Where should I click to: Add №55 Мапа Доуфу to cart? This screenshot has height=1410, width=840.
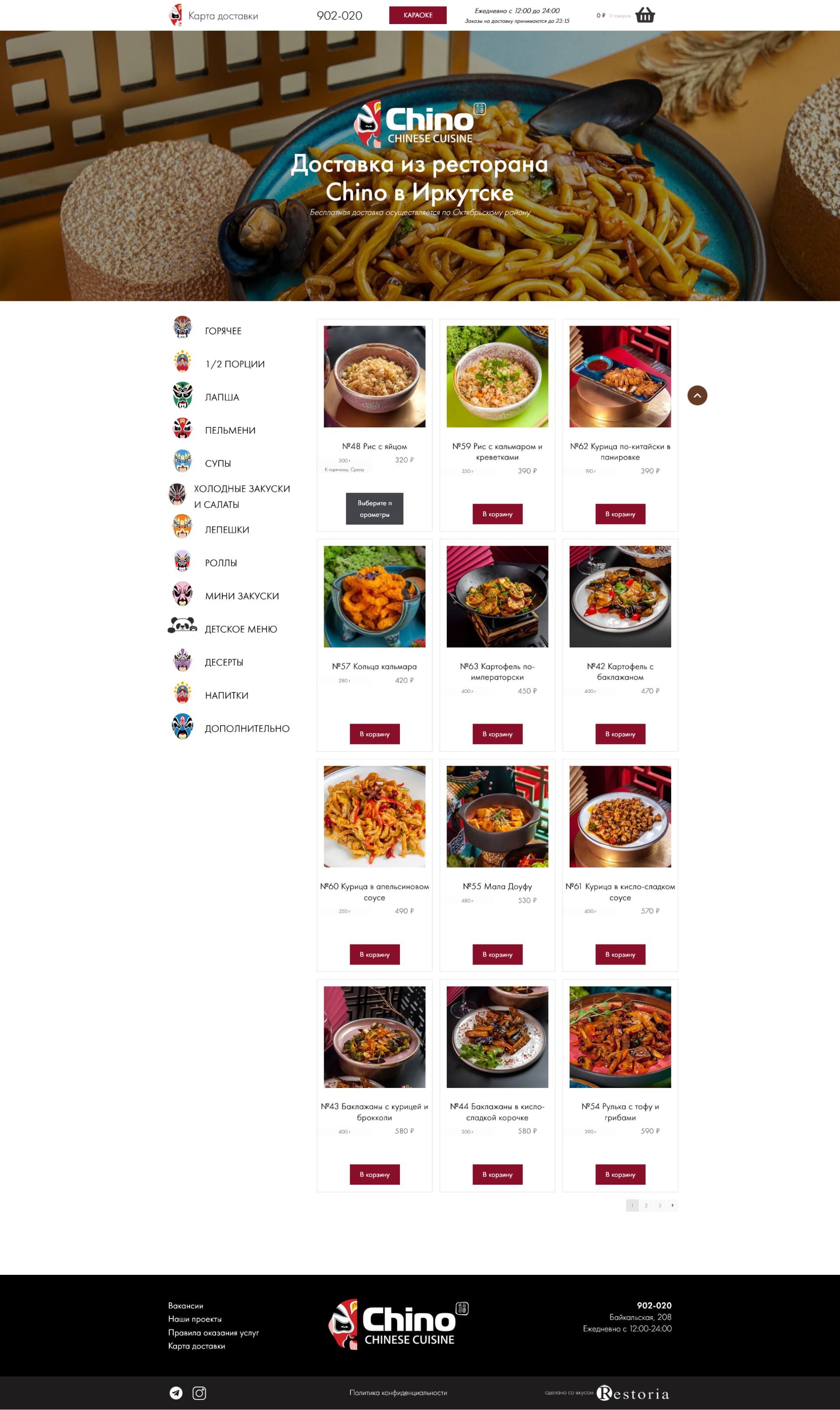tap(497, 954)
